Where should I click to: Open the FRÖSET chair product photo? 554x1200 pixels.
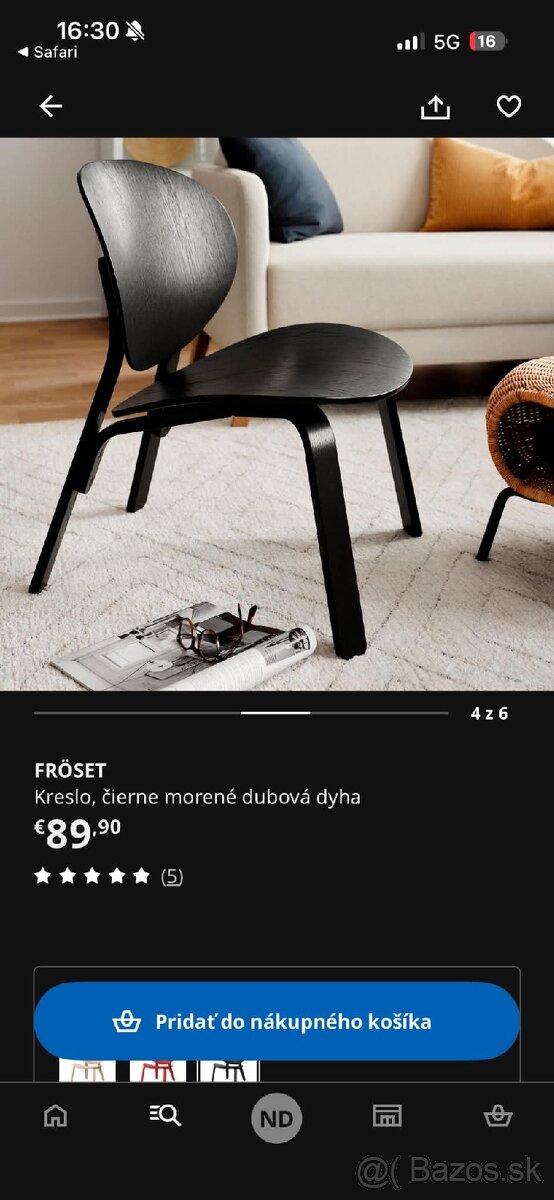click(x=277, y=414)
